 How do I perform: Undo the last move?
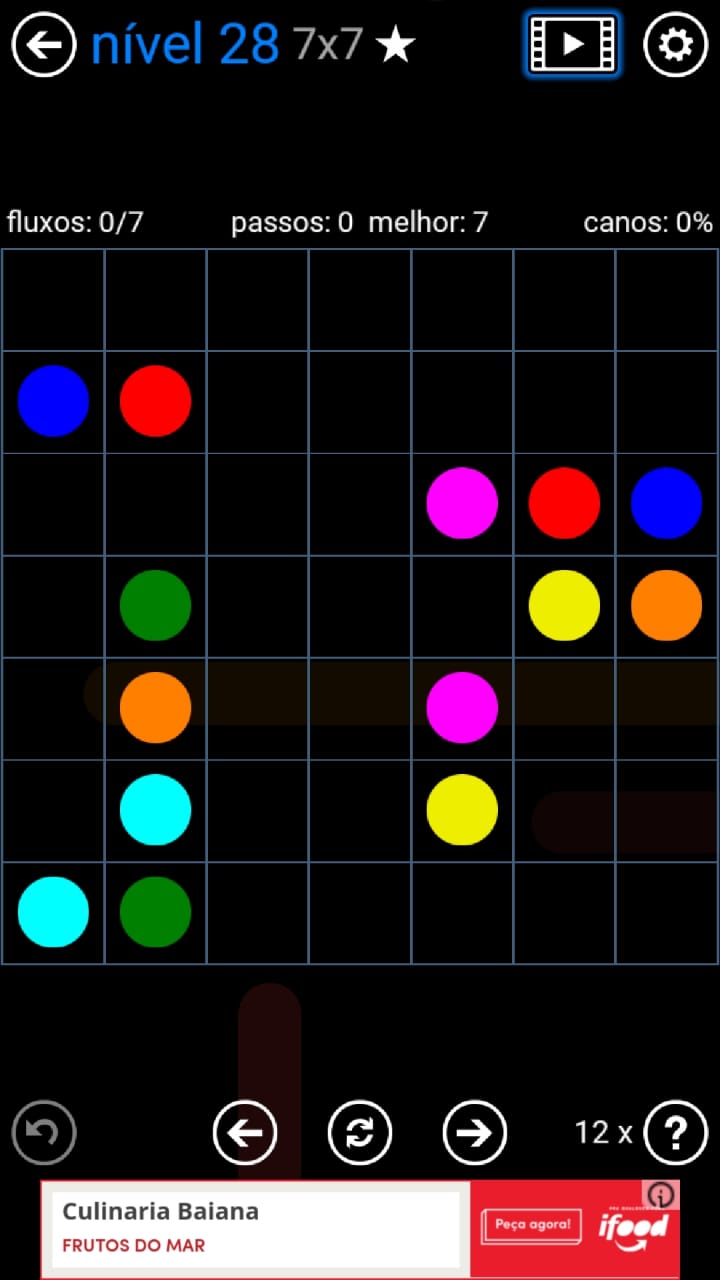[44, 1133]
